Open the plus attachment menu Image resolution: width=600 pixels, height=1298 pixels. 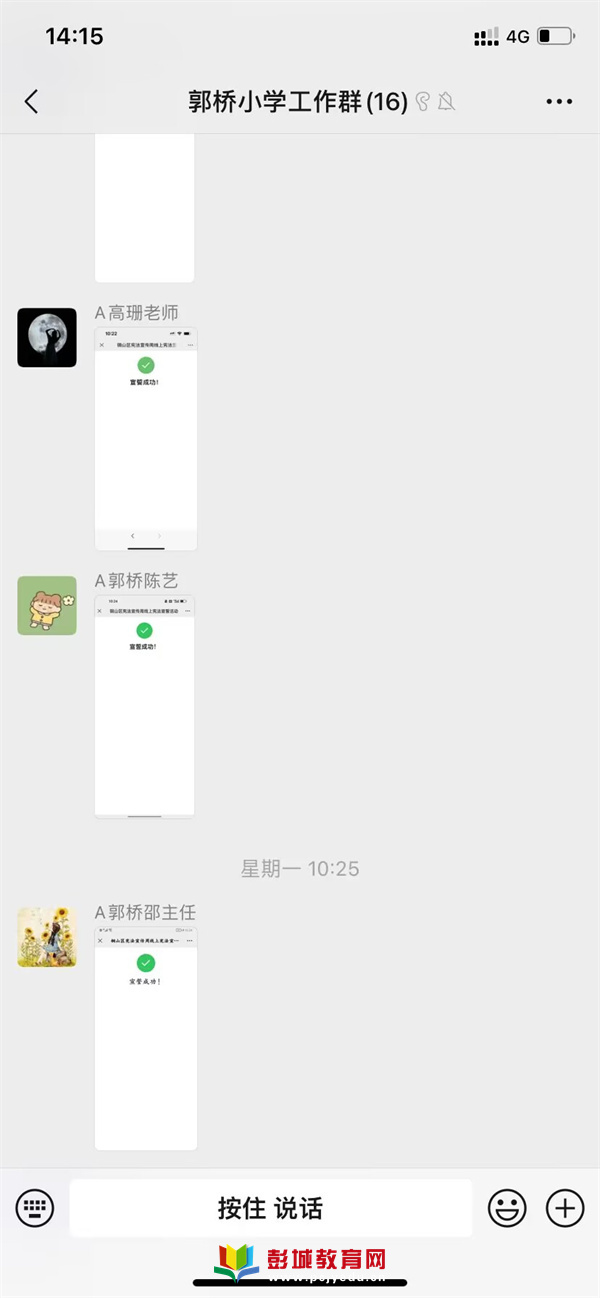tap(565, 1208)
